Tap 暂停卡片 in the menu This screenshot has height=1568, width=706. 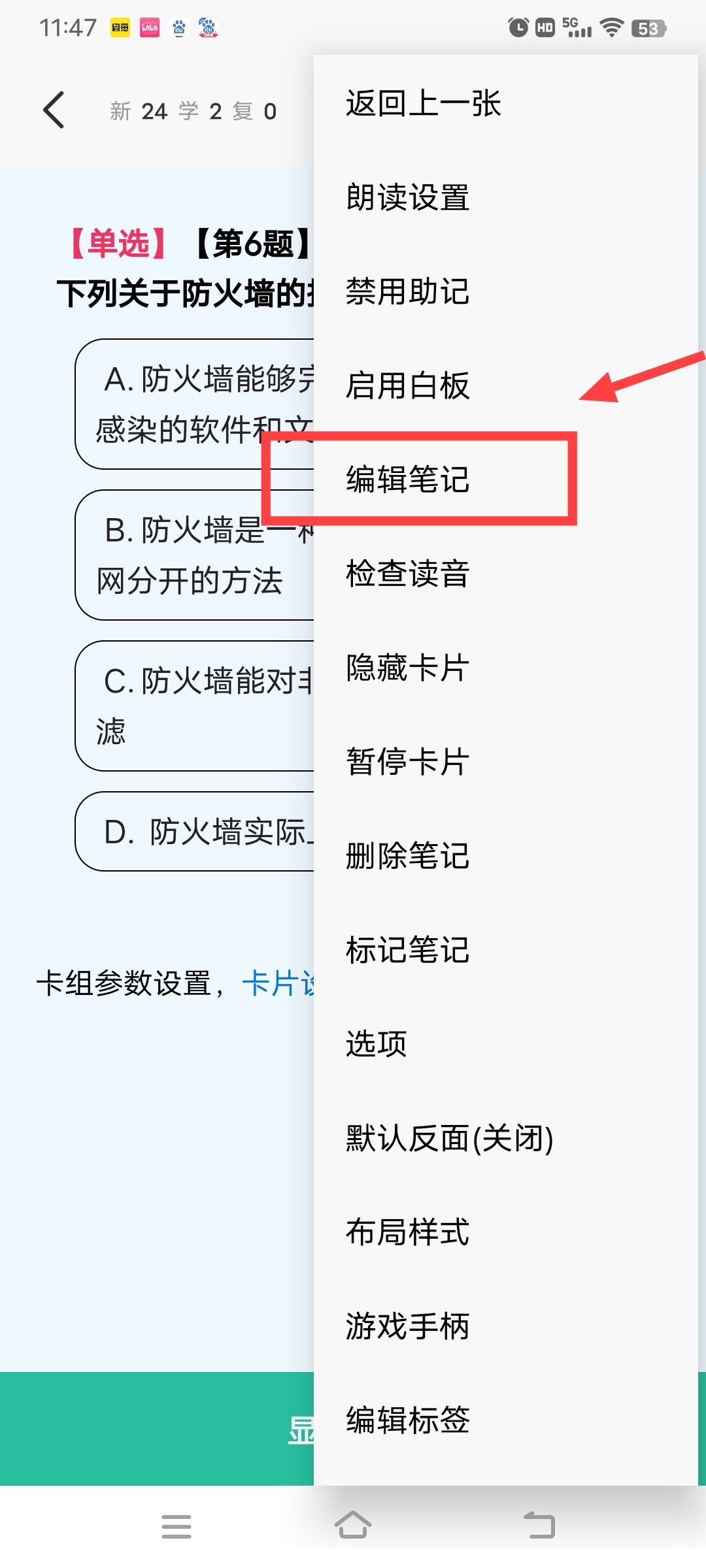point(506,762)
